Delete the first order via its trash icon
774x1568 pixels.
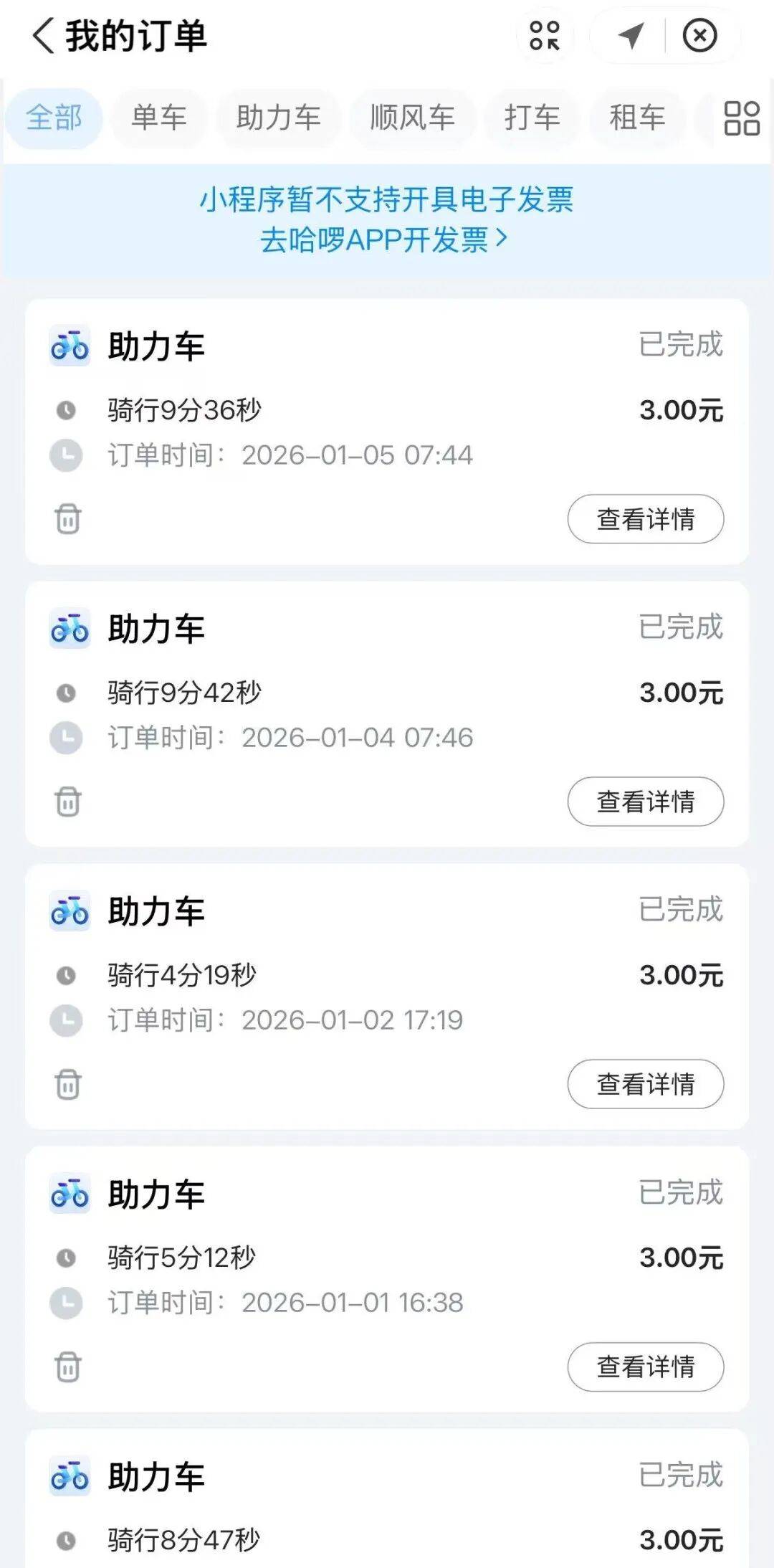(x=67, y=519)
